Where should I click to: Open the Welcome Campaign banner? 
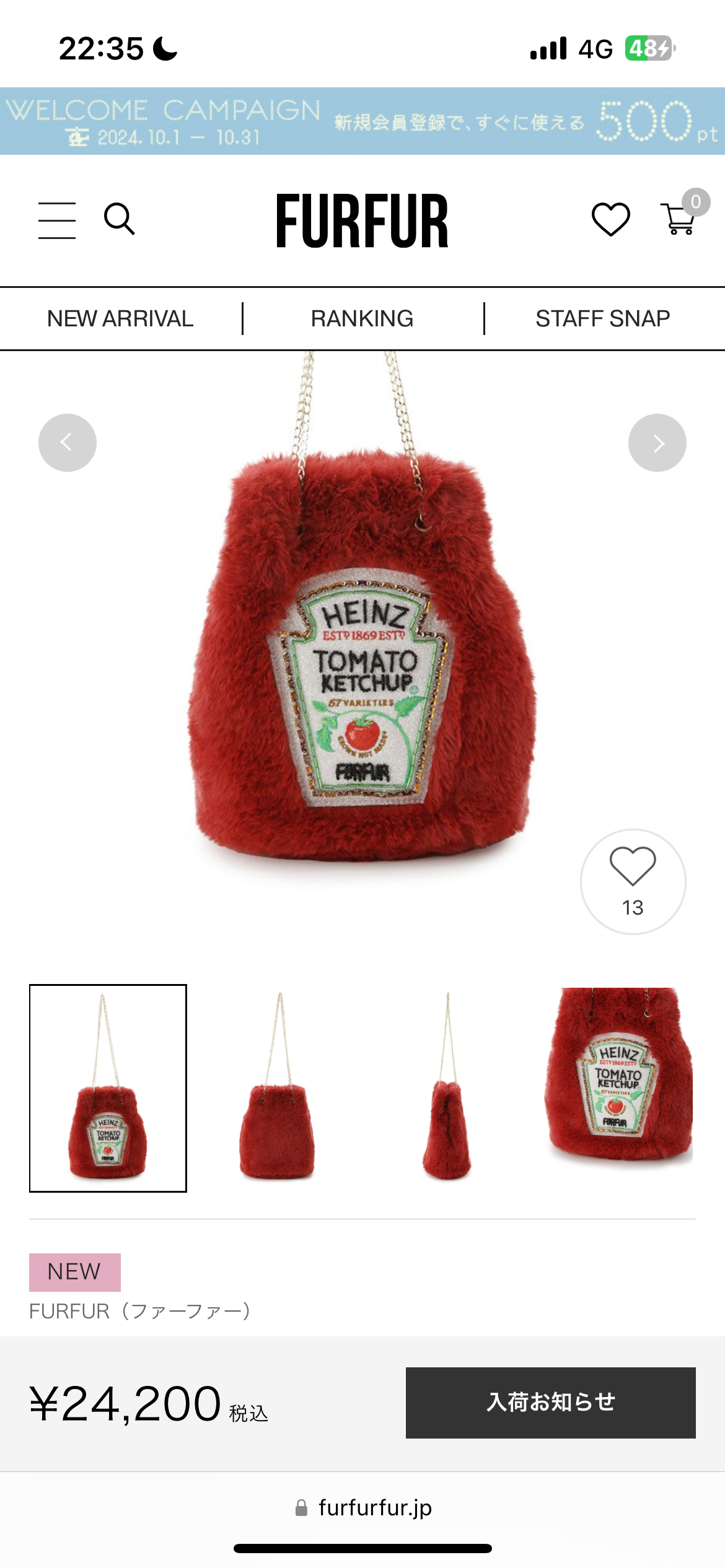362,121
